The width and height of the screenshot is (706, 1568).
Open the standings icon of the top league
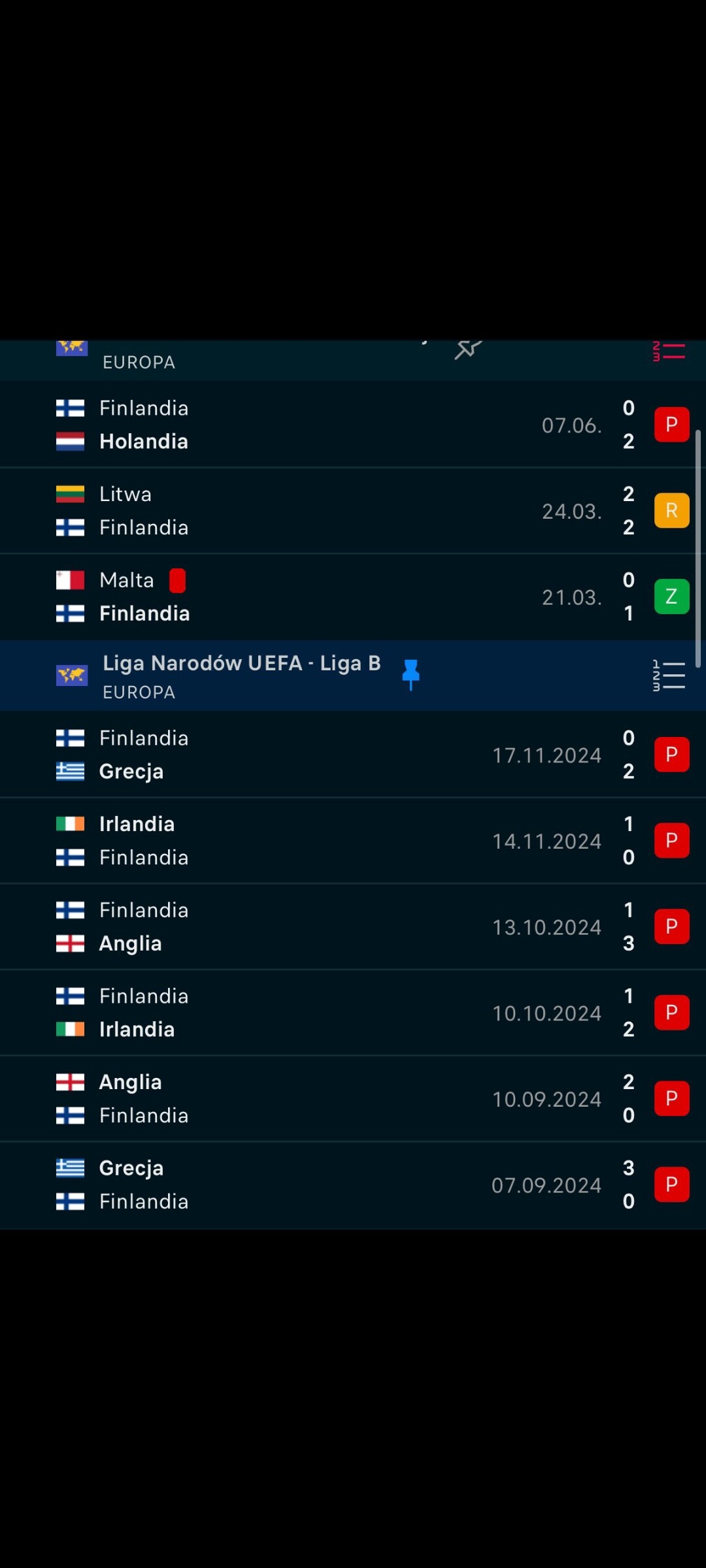click(669, 351)
